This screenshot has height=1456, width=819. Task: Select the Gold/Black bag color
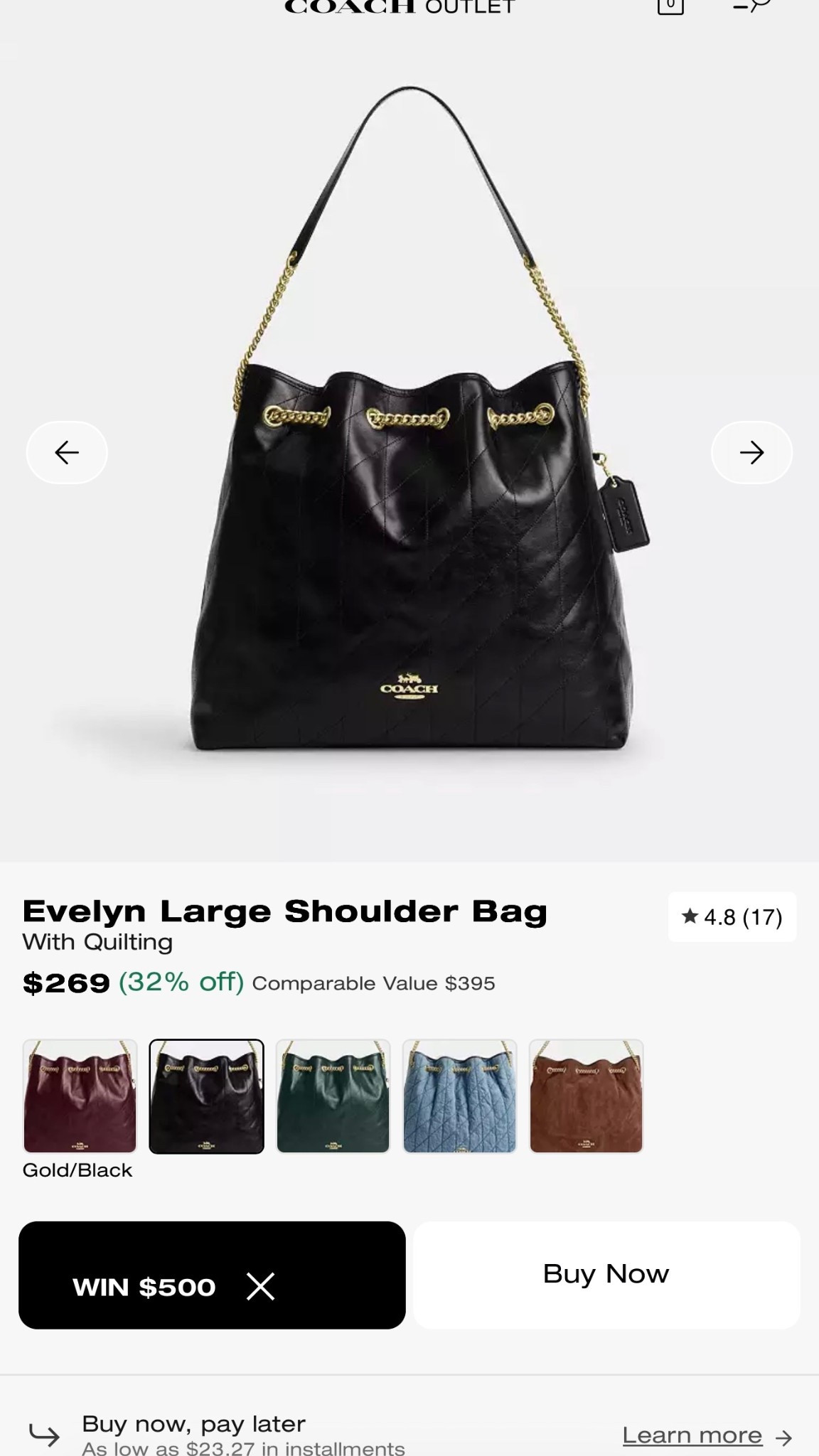(206, 1096)
